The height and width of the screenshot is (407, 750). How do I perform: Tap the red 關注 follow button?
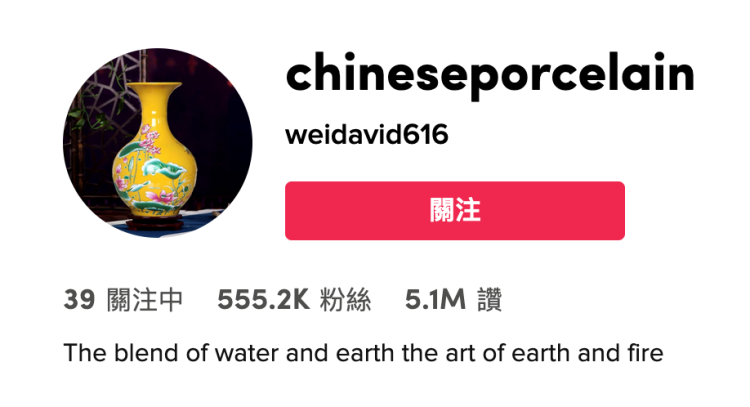pyautogui.click(x=454, y=211)
